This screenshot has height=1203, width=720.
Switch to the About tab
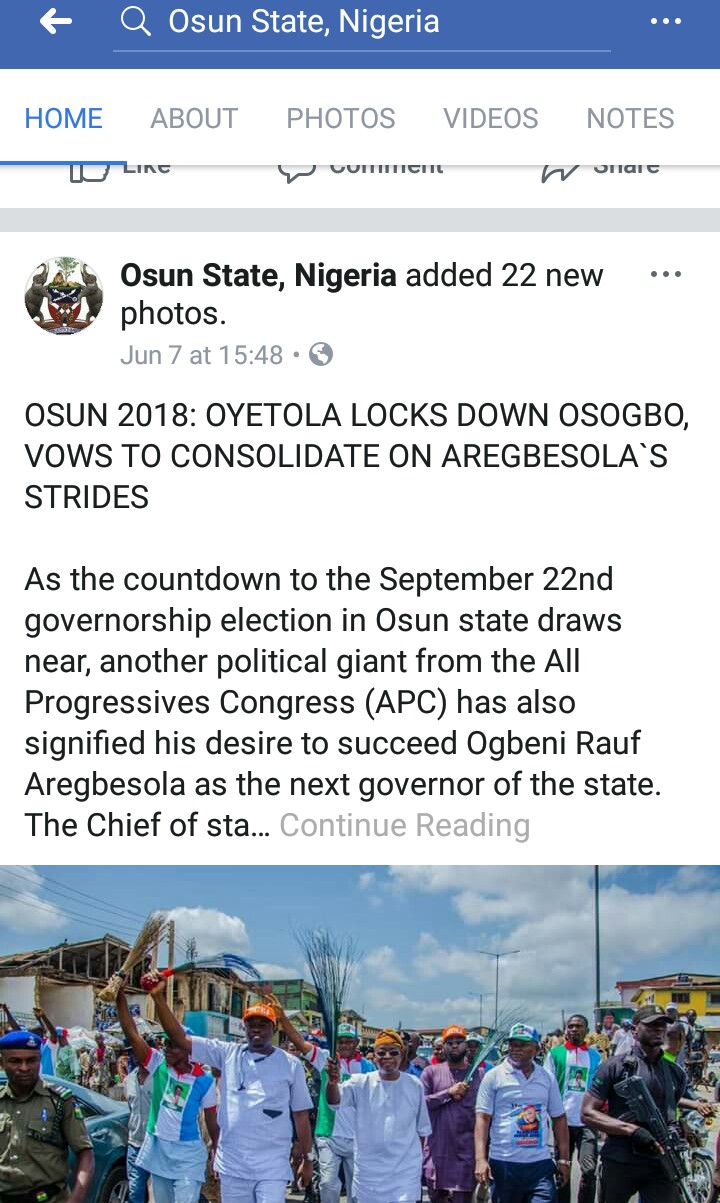coord(194,118)
